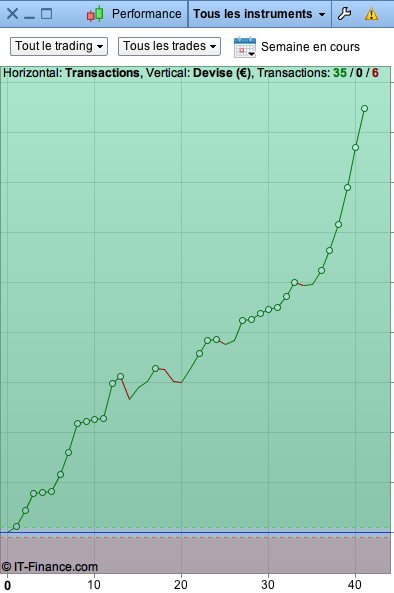The image size is (394, 593).
Task: Open the wrench settings icon
Action: click(344, 14)
